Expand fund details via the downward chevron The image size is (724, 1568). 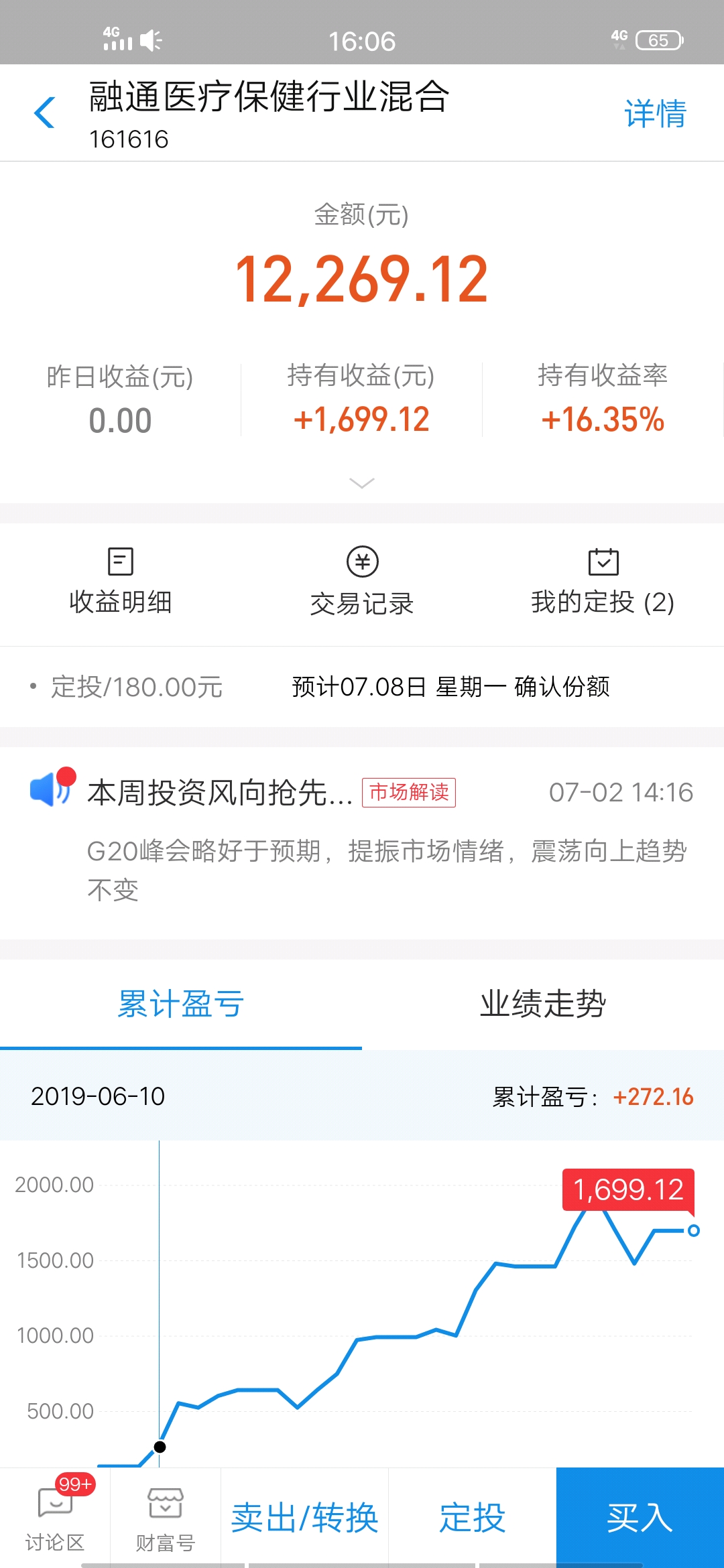(x=362, y=484)
